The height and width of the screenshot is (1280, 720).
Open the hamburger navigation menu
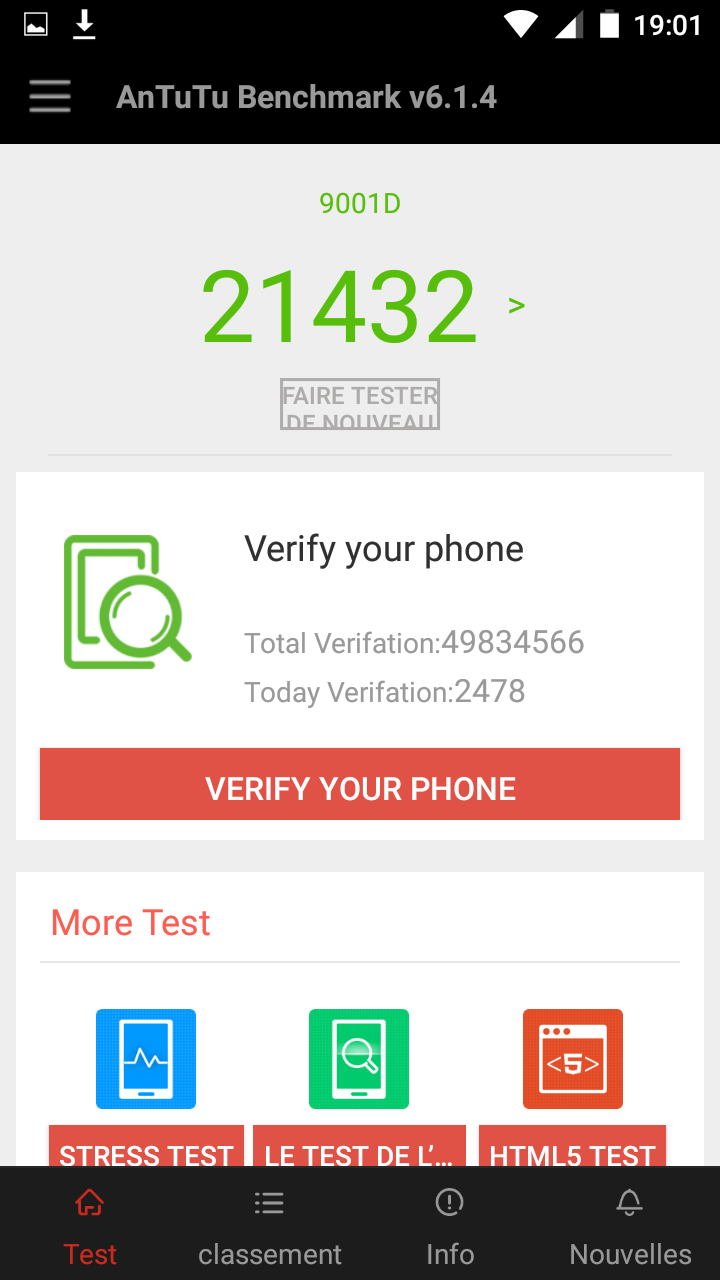click(50, 97)
